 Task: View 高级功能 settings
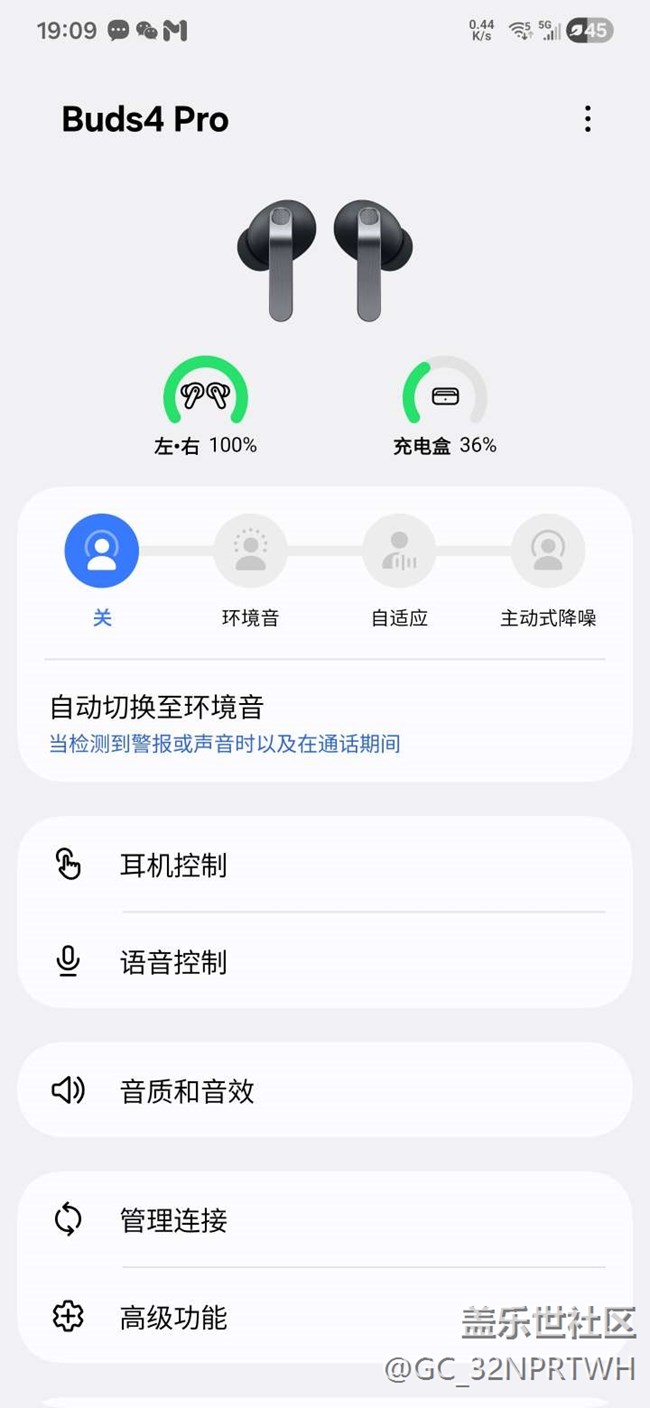click(324, 1317)
